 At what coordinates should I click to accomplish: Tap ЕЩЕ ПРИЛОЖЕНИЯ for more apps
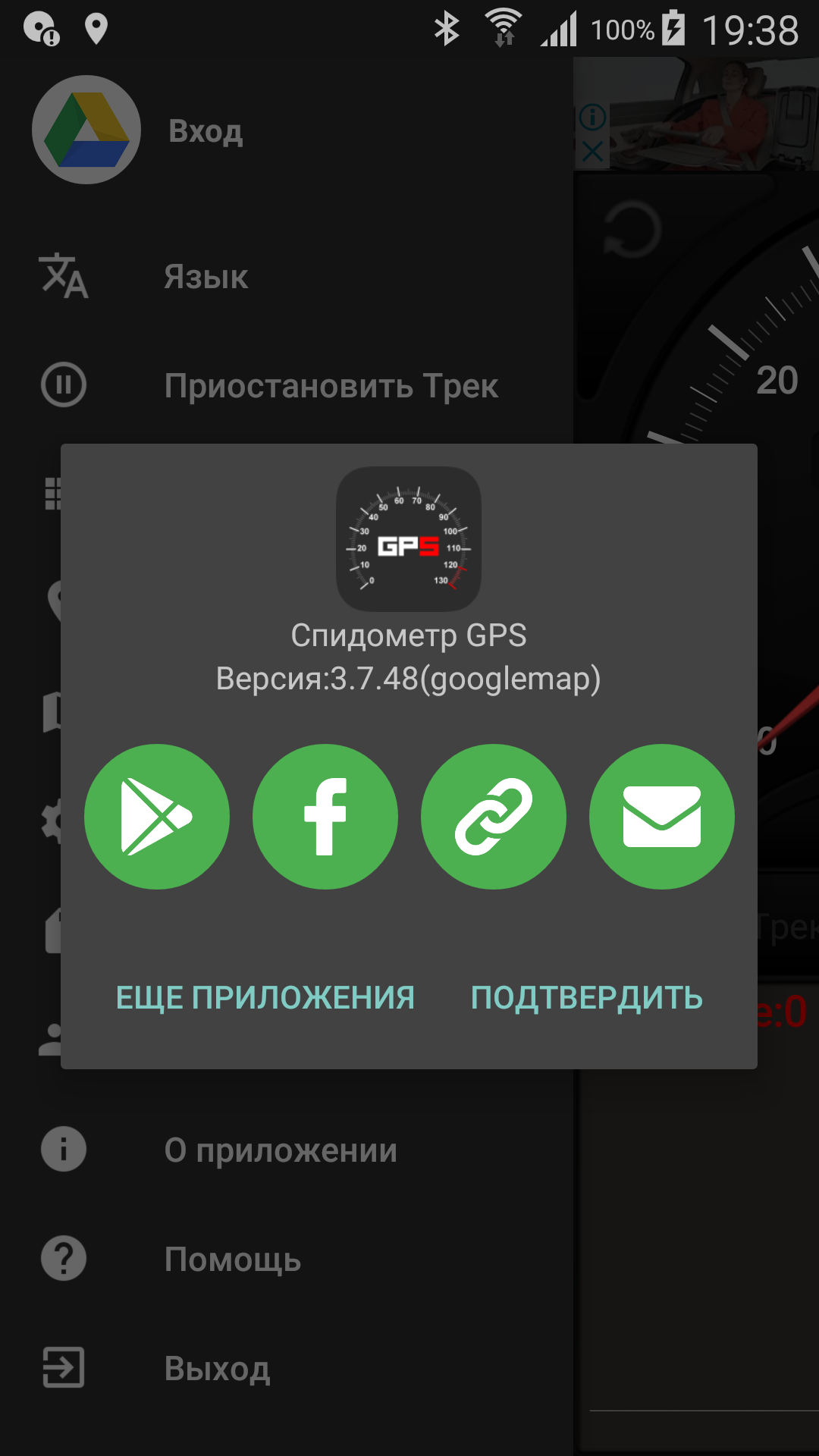coord(265,998)
